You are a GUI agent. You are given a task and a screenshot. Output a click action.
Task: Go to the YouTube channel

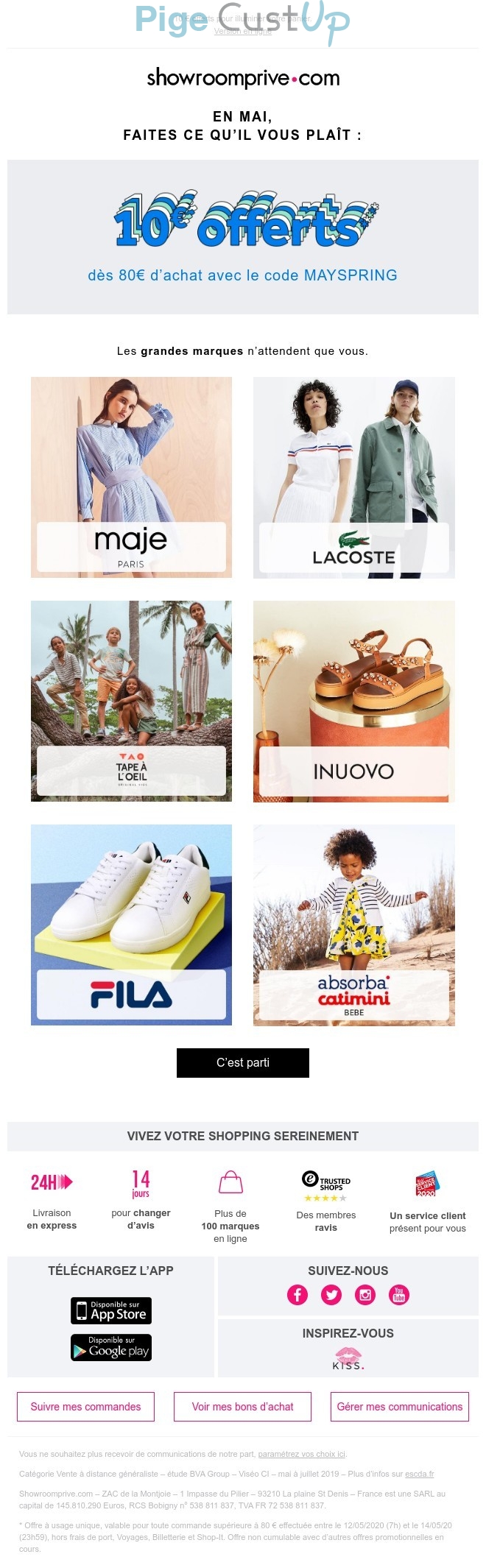pyautogui.click(x=399, y=1295)
